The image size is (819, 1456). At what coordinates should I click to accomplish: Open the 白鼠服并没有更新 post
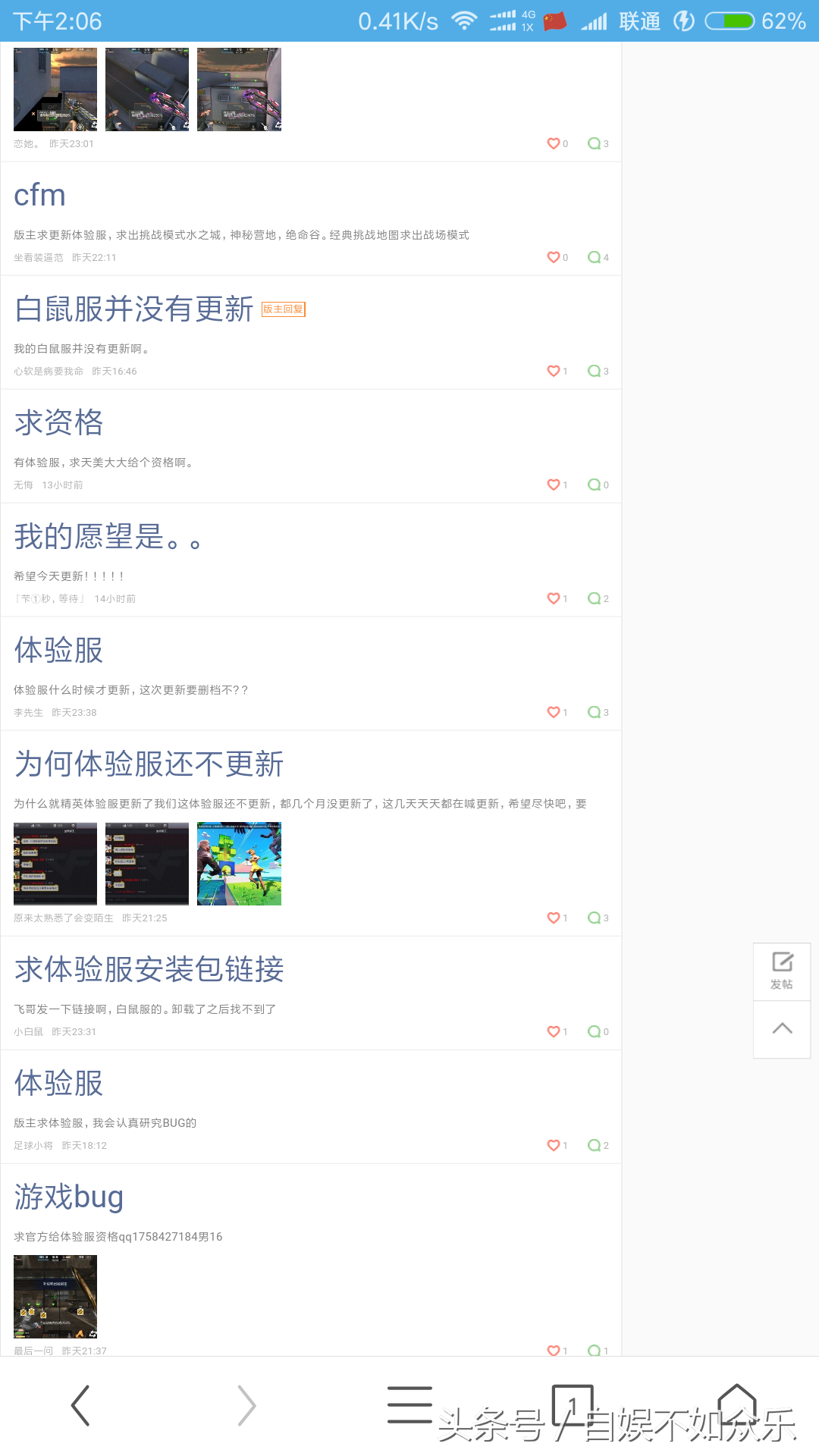(133, 309)
